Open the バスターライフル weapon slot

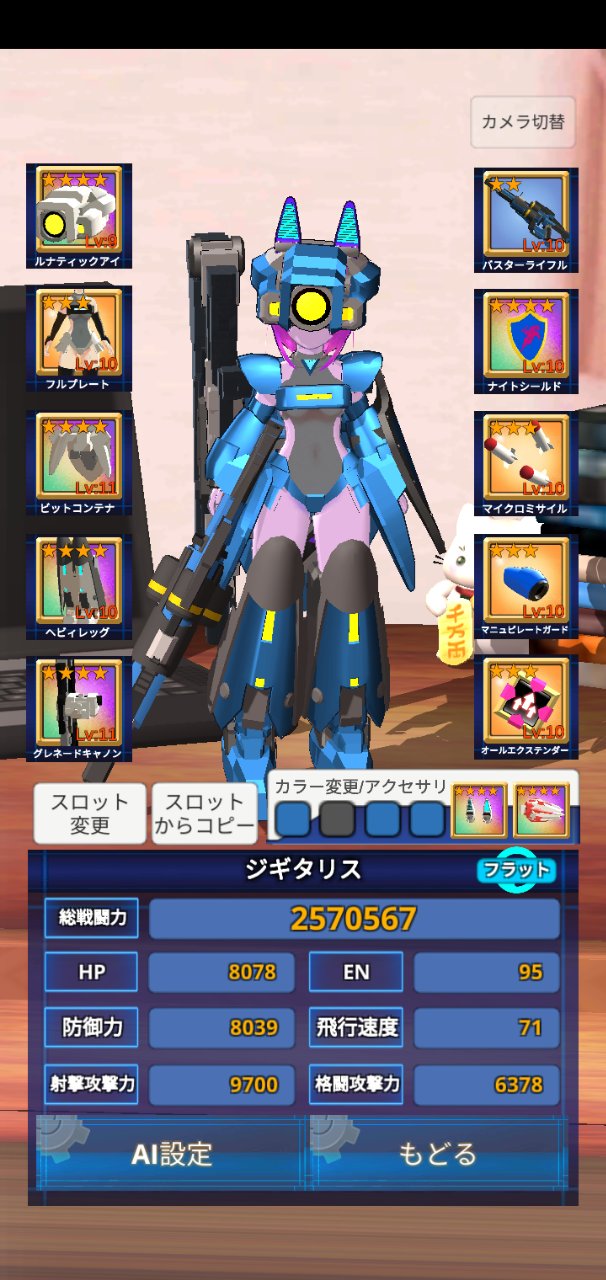click(526, 219)
